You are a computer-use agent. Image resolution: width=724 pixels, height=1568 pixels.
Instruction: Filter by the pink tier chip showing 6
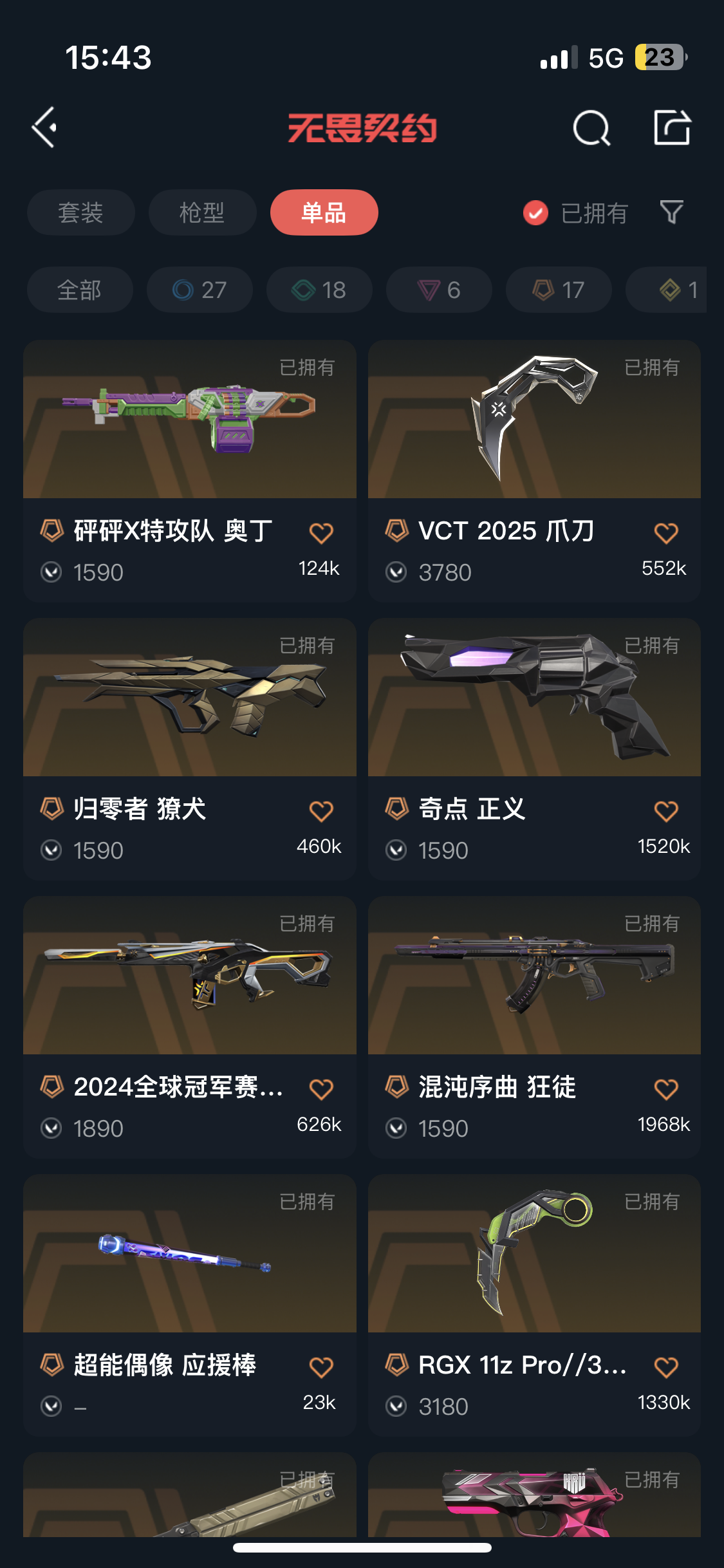coord(439,290)
